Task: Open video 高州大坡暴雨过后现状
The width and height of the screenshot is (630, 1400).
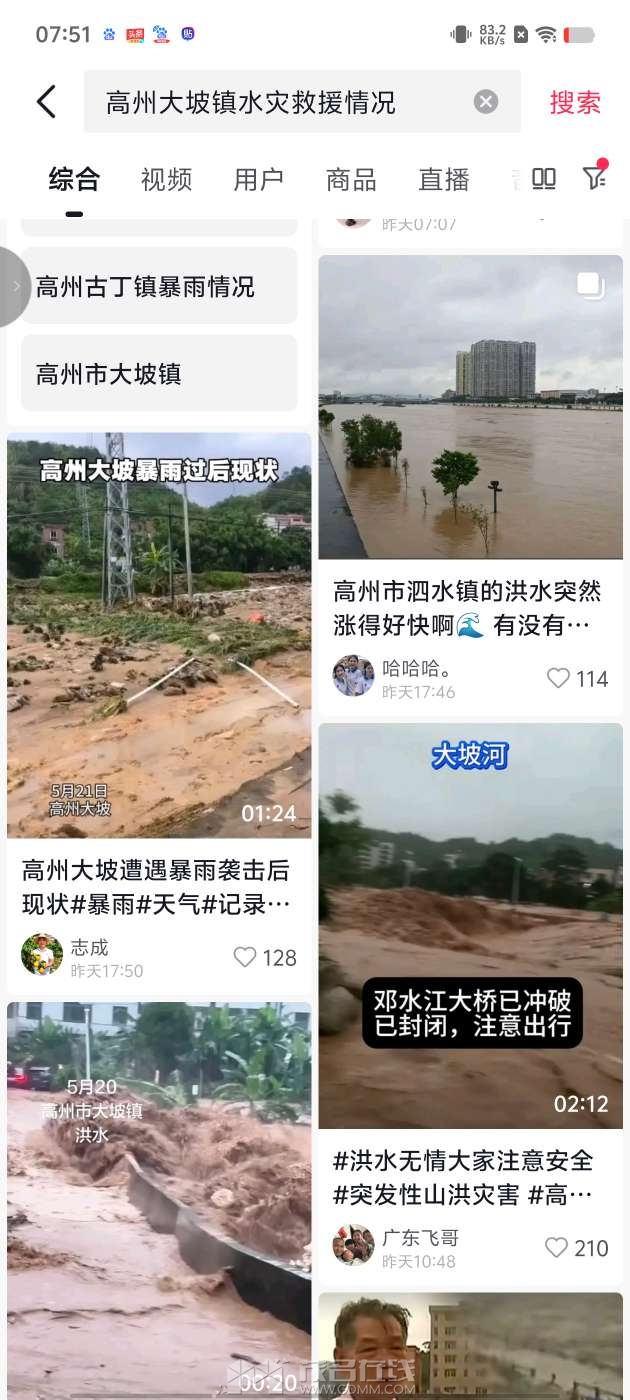Action: pyautogui.click(x=159, y=635)
